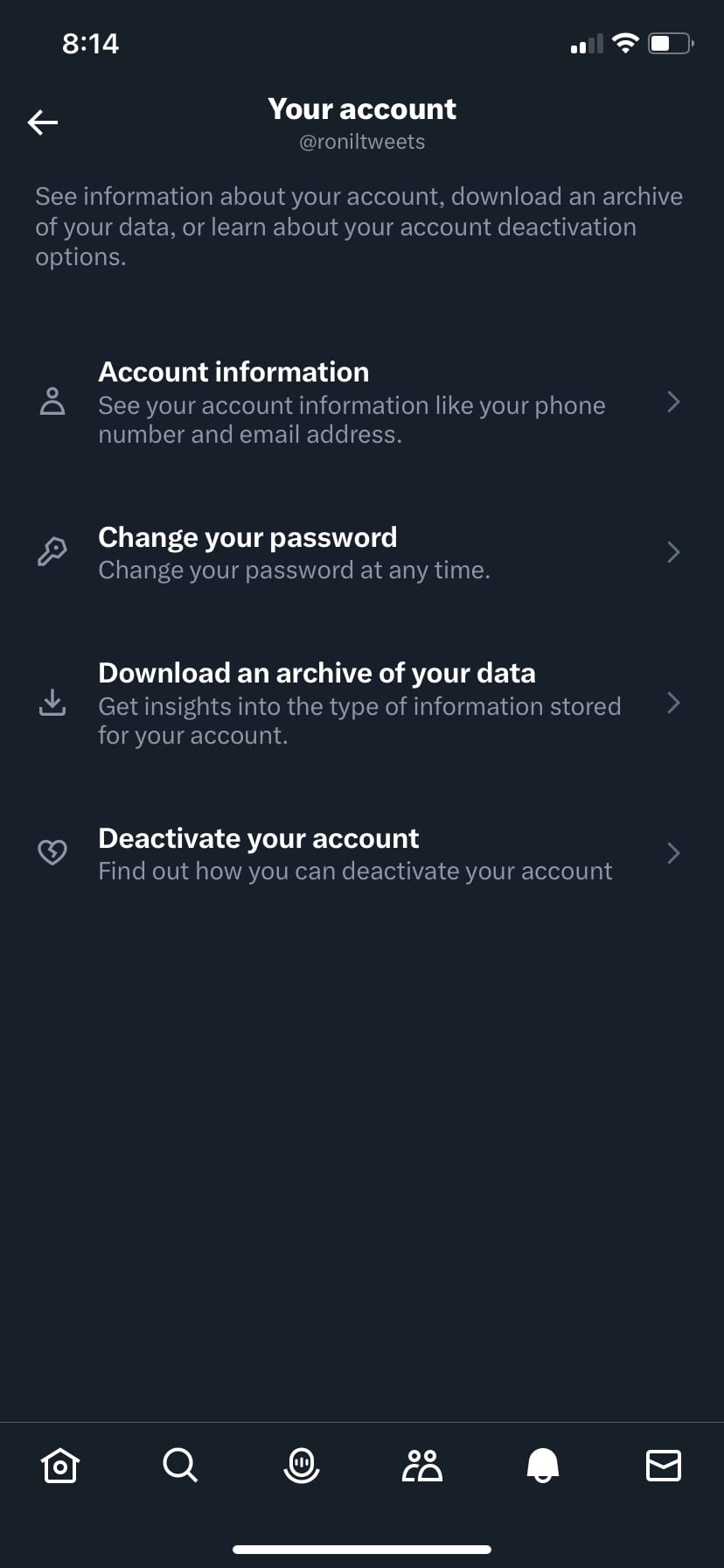The width and height of the screenshot is (724, 1568).
Task: Select the Search icon in bottom bar
Action: tap(180, 1466)
